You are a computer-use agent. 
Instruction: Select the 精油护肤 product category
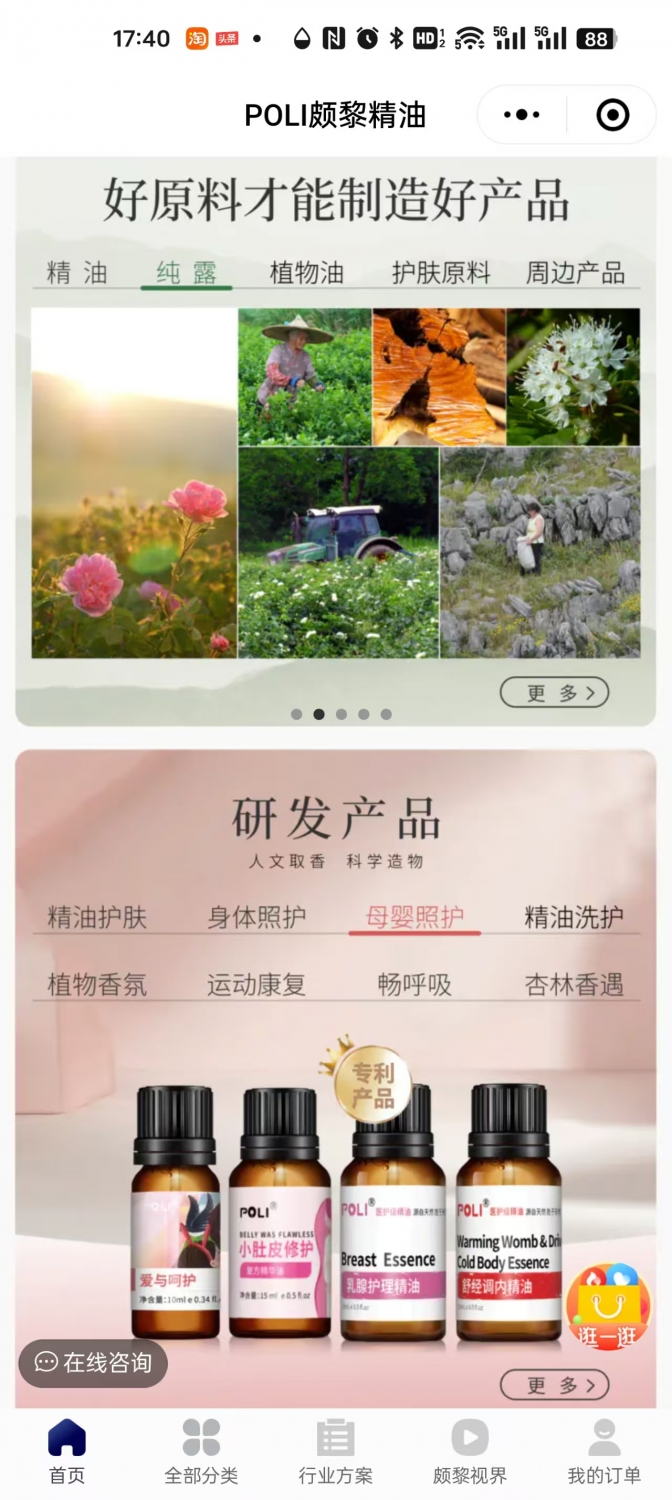pos(97,917)
